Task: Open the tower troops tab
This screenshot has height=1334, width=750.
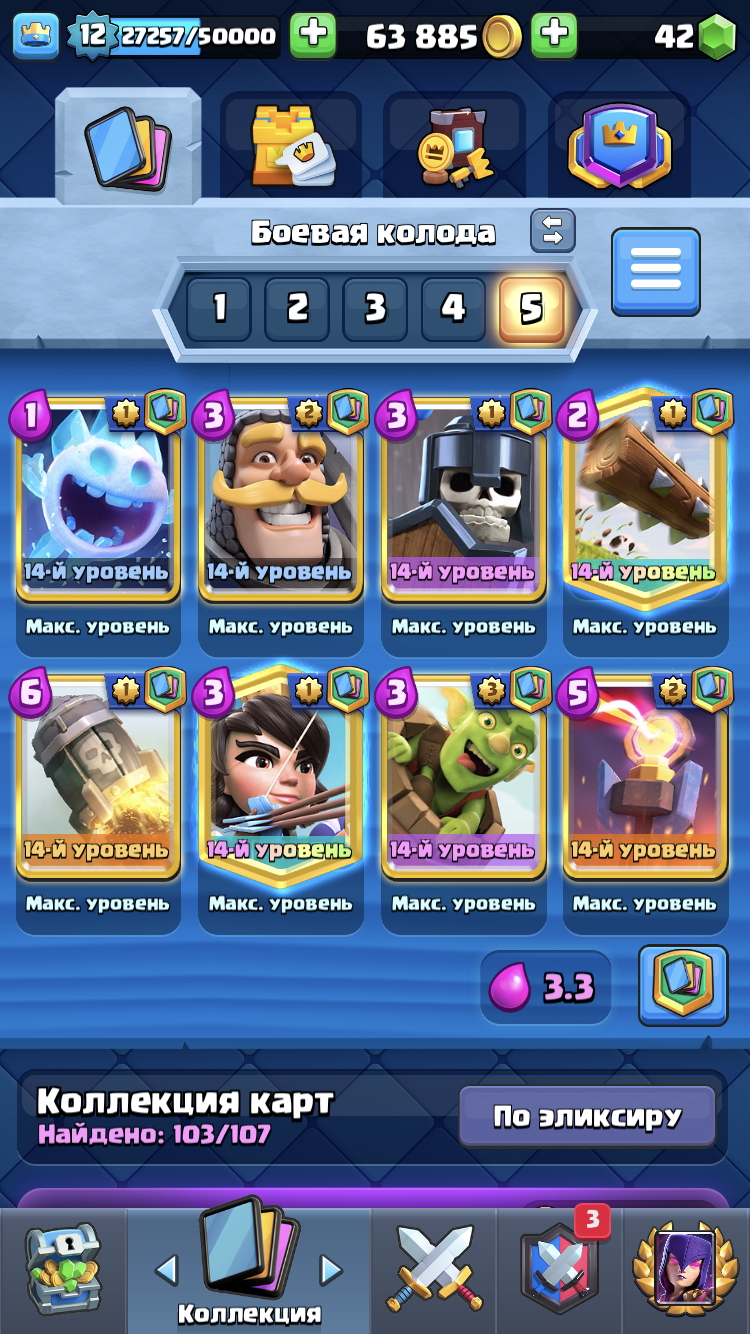Action: 291,147
